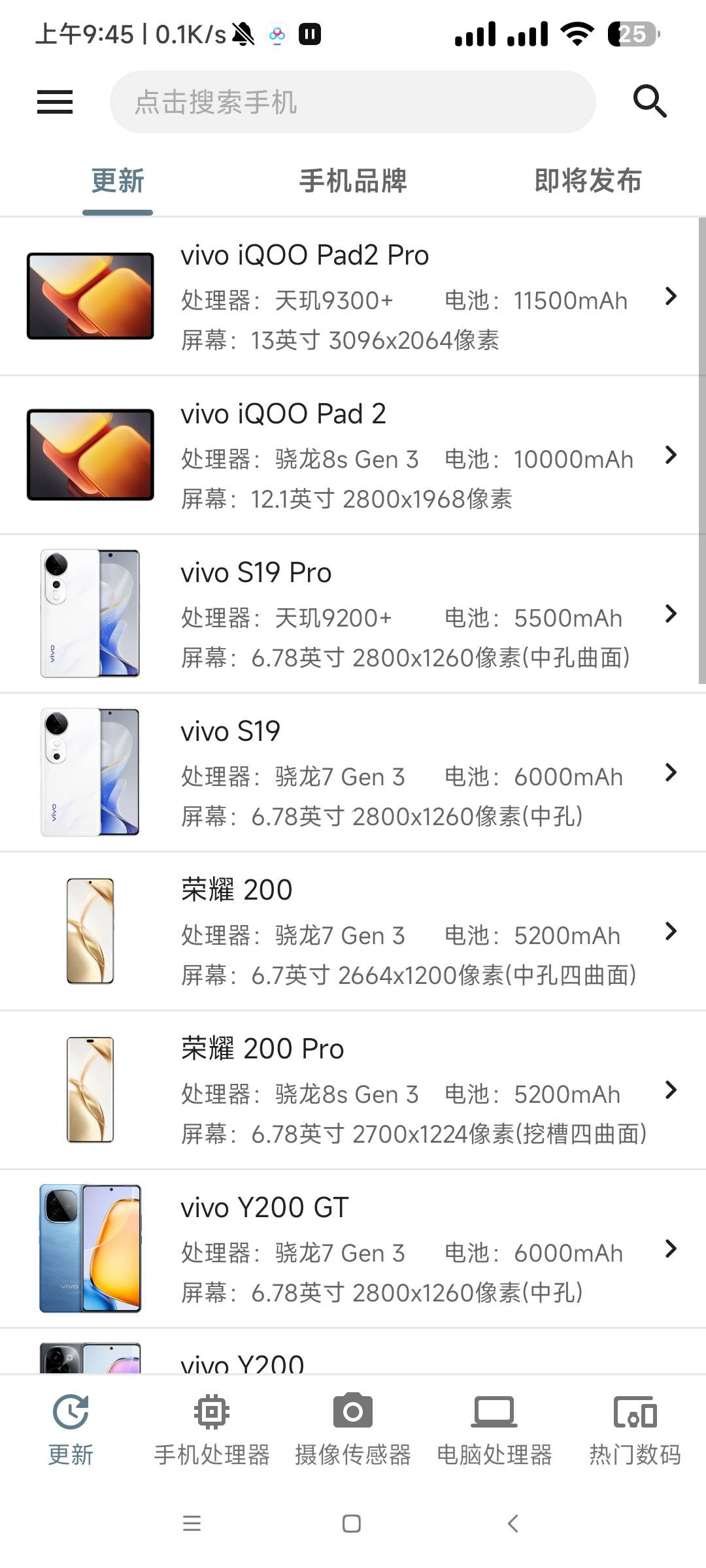Open the vivo S19 listing

[353, 773]
